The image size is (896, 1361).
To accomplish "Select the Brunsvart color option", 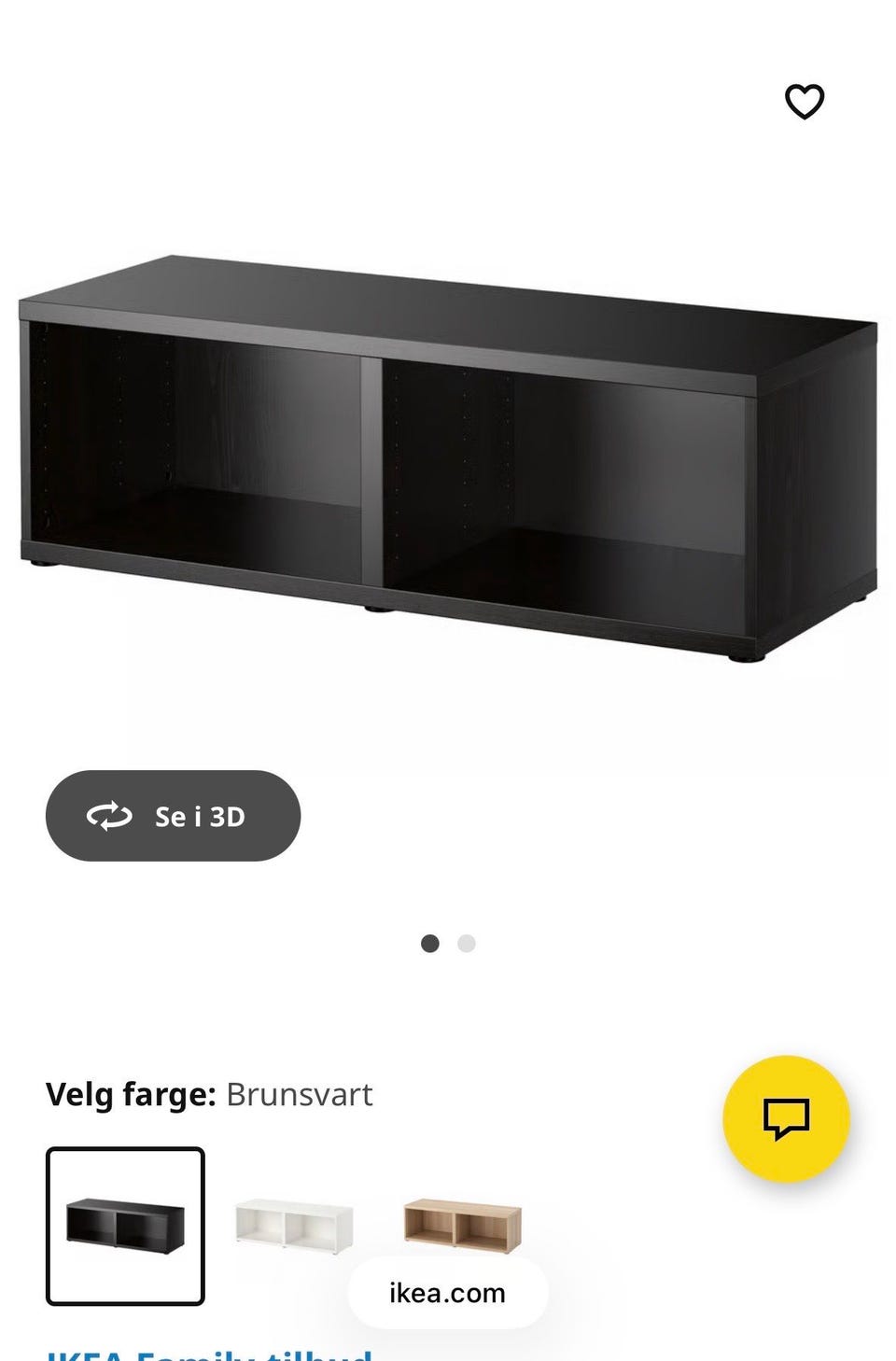I will click(x=125, y=1225).
